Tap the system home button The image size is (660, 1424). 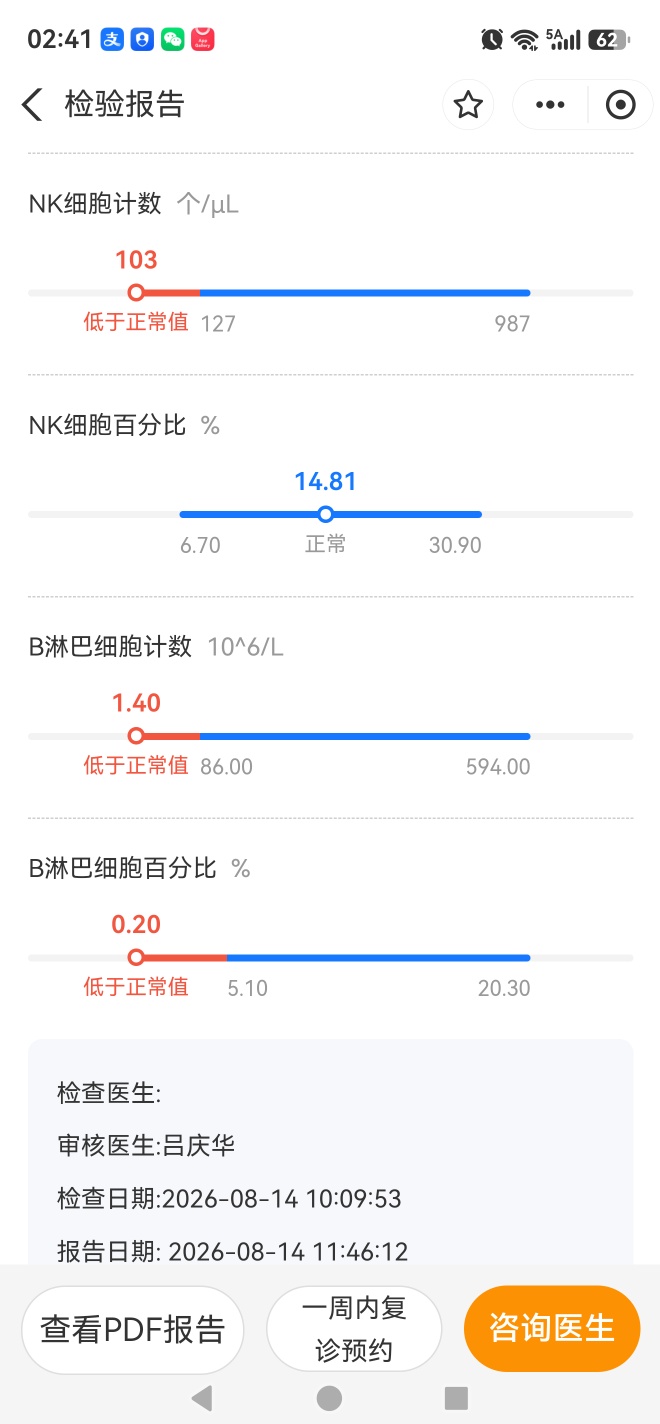point(329,1398)
